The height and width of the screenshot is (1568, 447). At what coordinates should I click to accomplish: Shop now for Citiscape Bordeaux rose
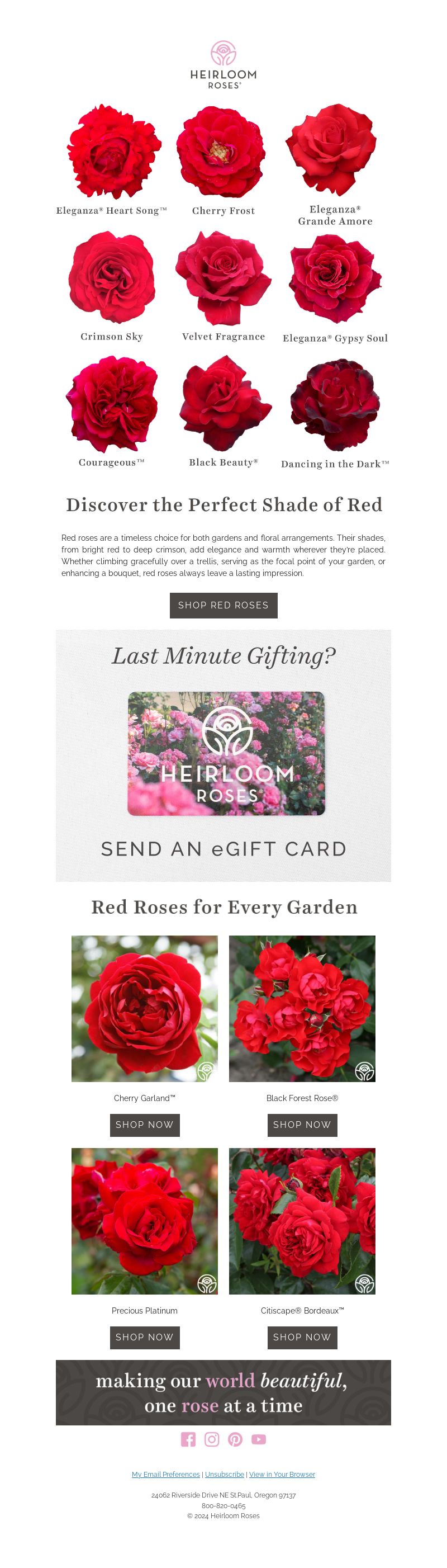click(302, 1336)
